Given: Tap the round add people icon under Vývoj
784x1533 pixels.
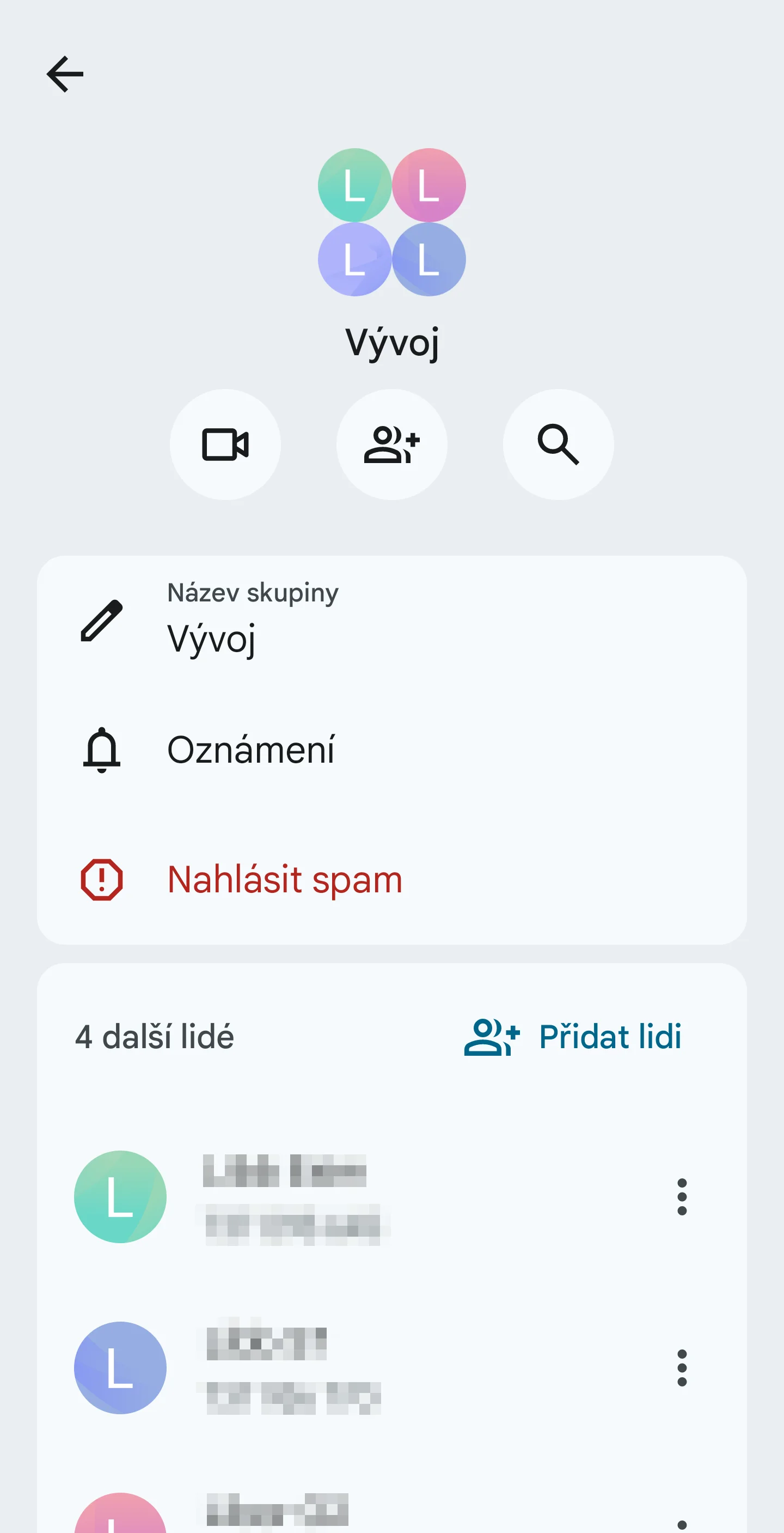Looking at the screenshot, I should coord(392,445).
